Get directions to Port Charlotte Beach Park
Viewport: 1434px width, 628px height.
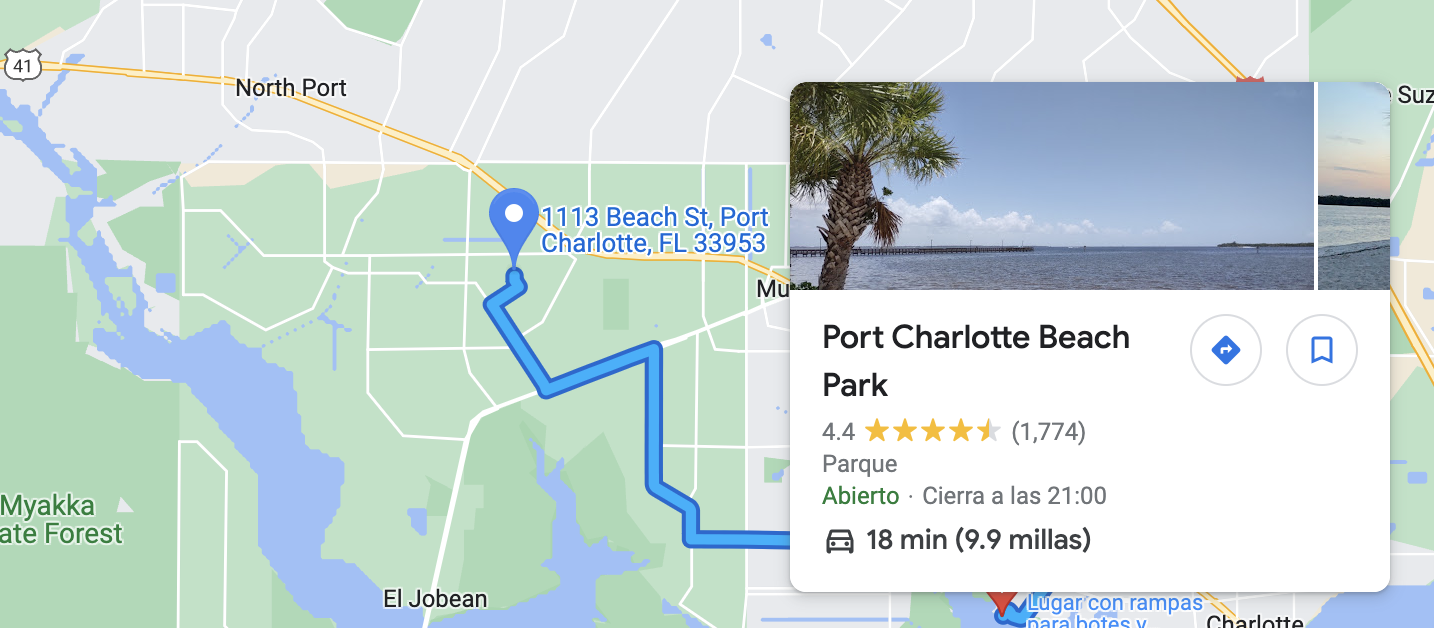[x=1225, y=350]
